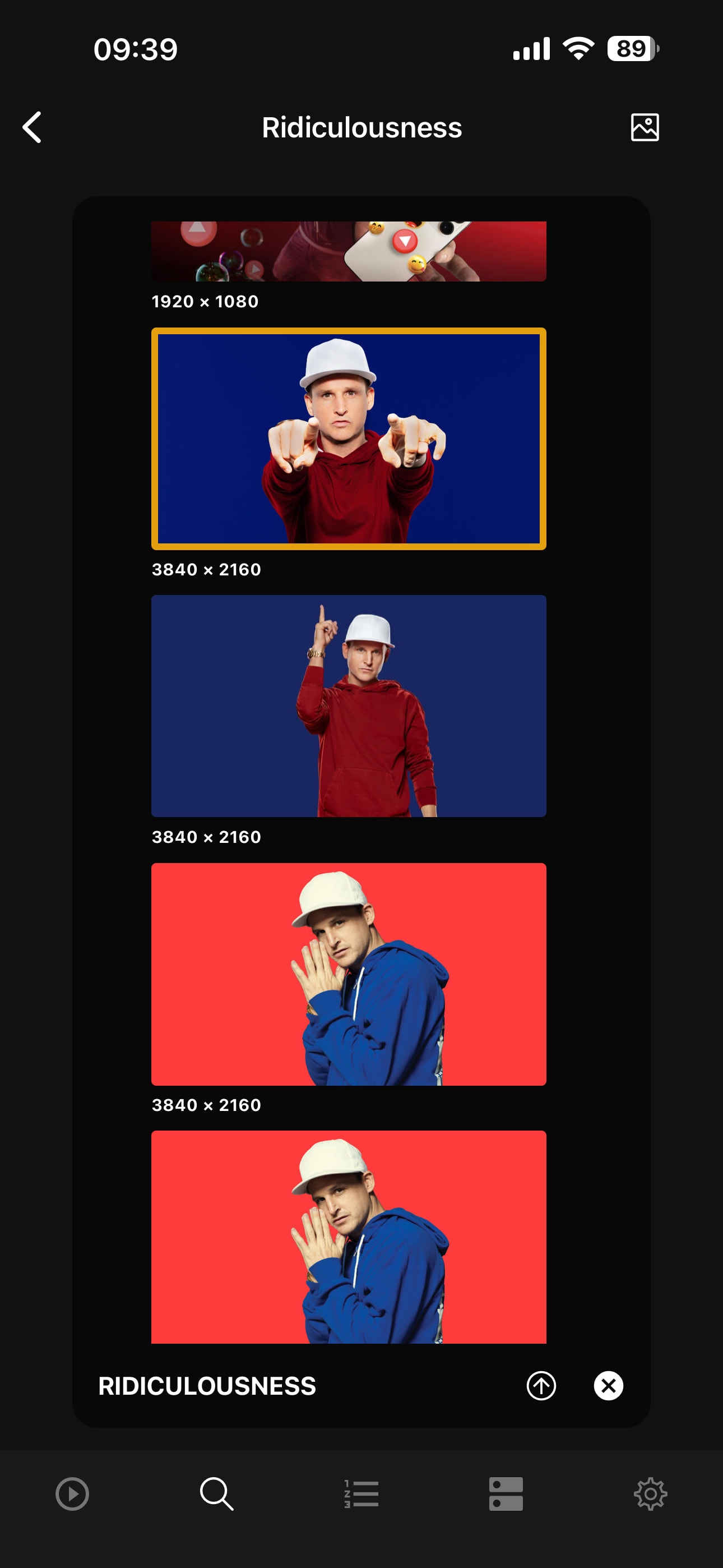Choose the blue artwork with raised finger
The height and width of the screenshot is (1568, 723).
(348, 705)
